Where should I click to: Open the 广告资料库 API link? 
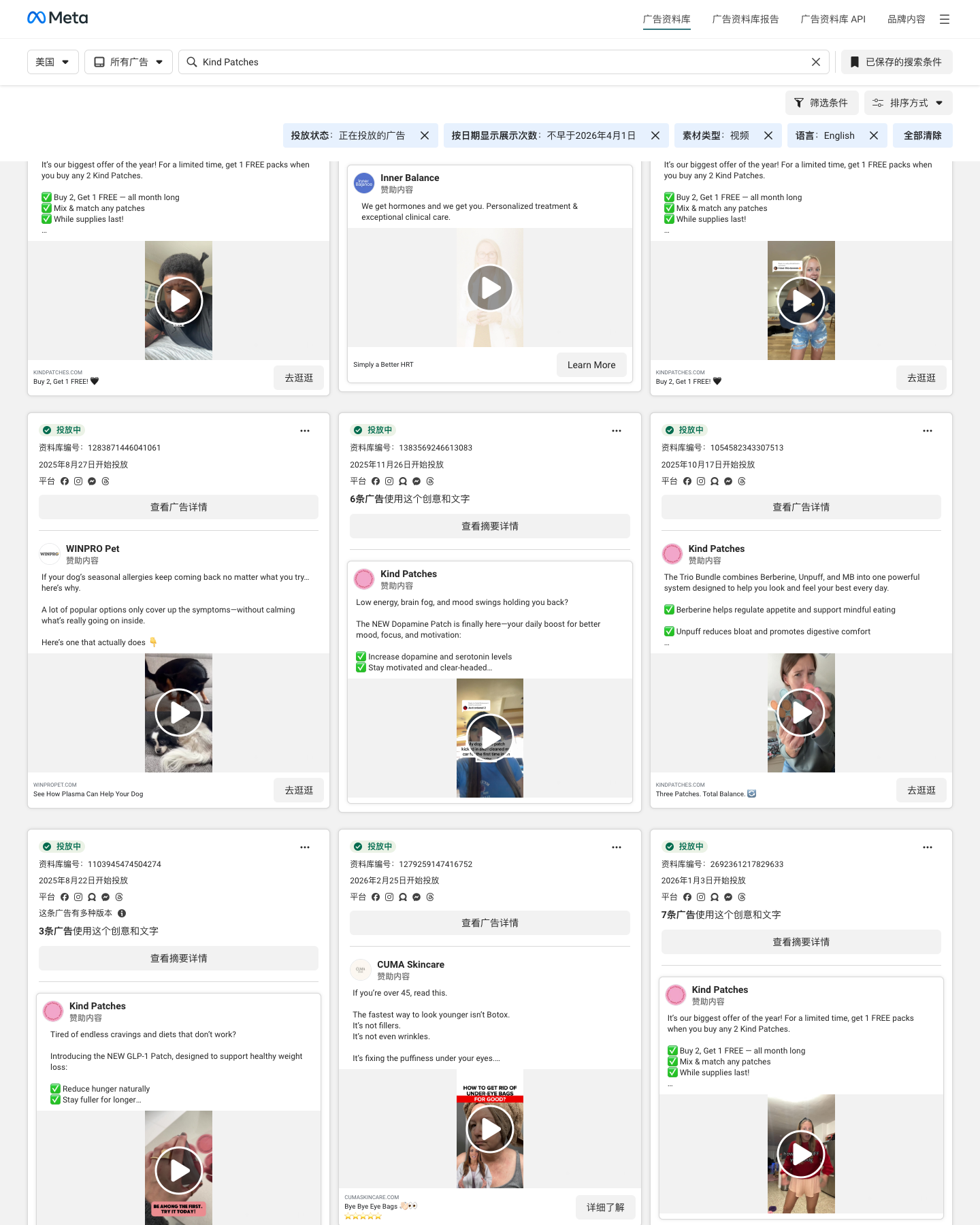click(x=833, y=19)
